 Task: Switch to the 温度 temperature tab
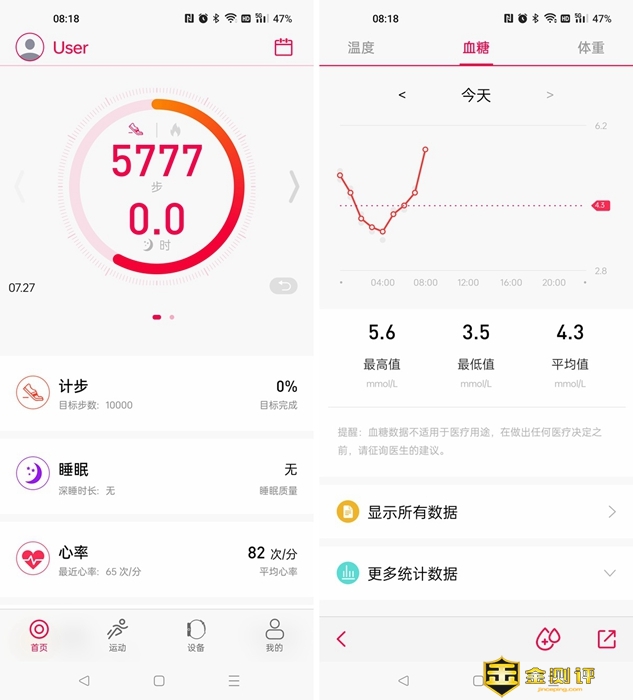[x=361, y=48]
